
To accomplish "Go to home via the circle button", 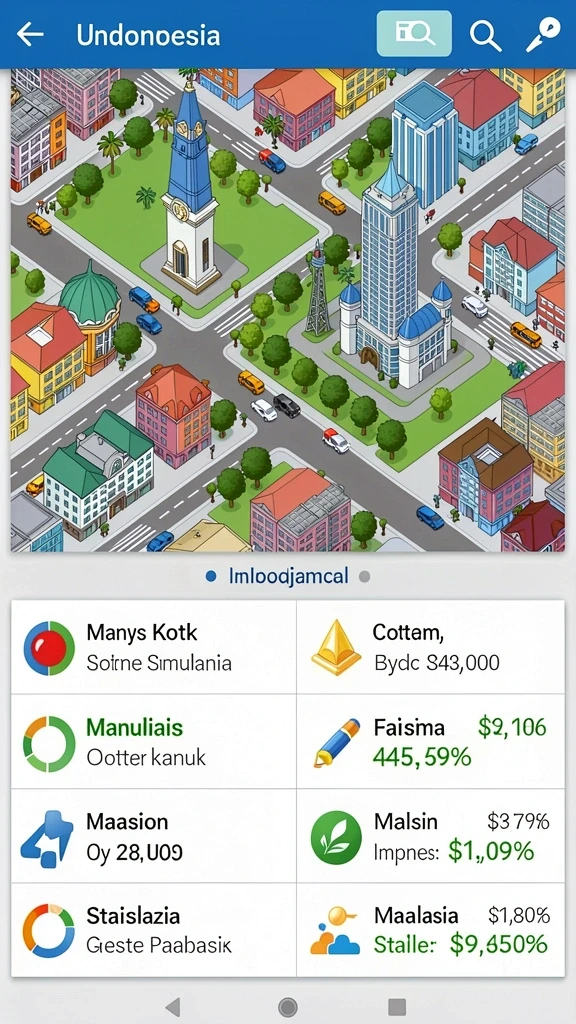I will 288,1006.
